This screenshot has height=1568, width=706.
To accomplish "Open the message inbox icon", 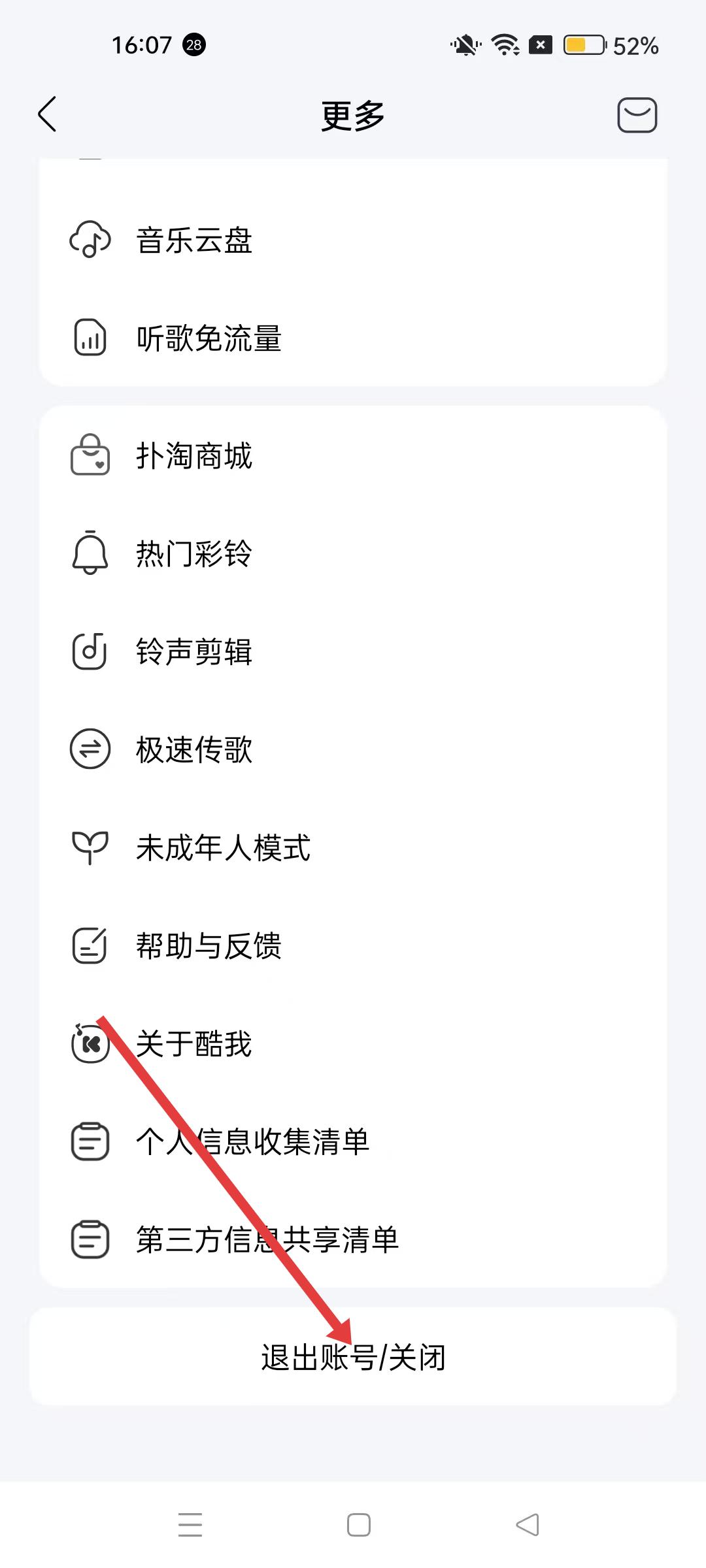I will 637,115.
